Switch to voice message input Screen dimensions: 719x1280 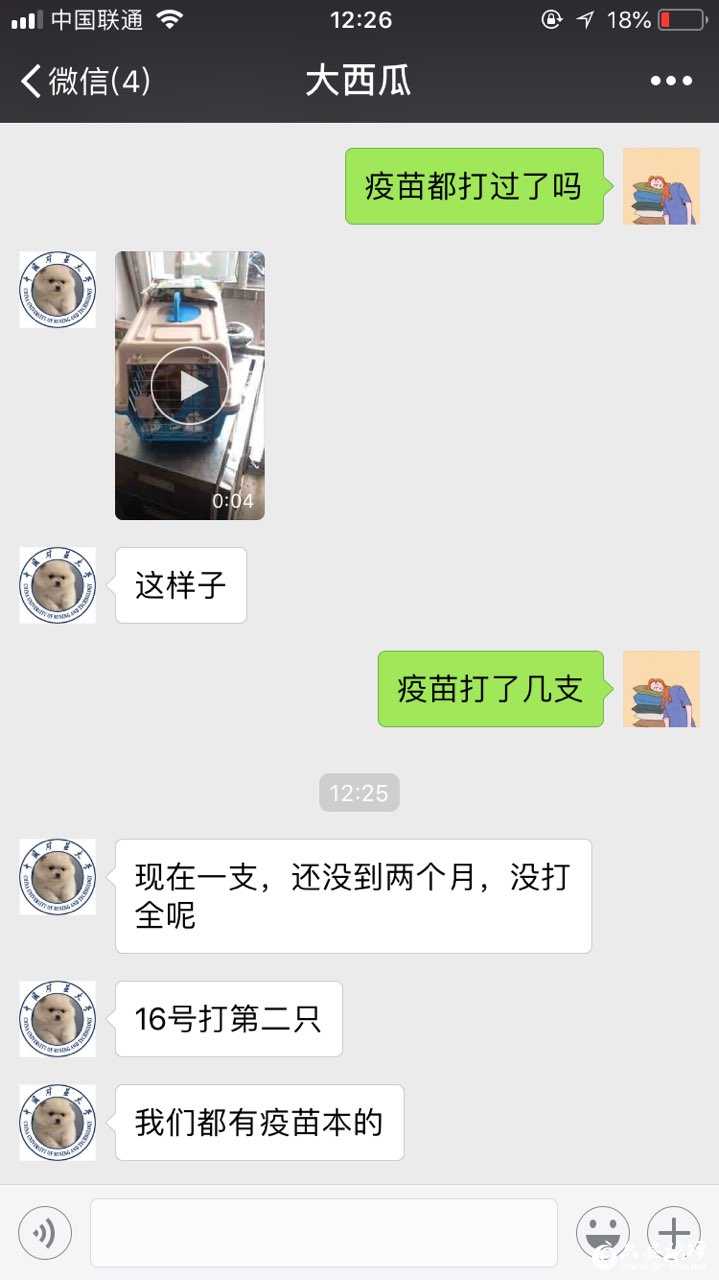[45, 1232]
